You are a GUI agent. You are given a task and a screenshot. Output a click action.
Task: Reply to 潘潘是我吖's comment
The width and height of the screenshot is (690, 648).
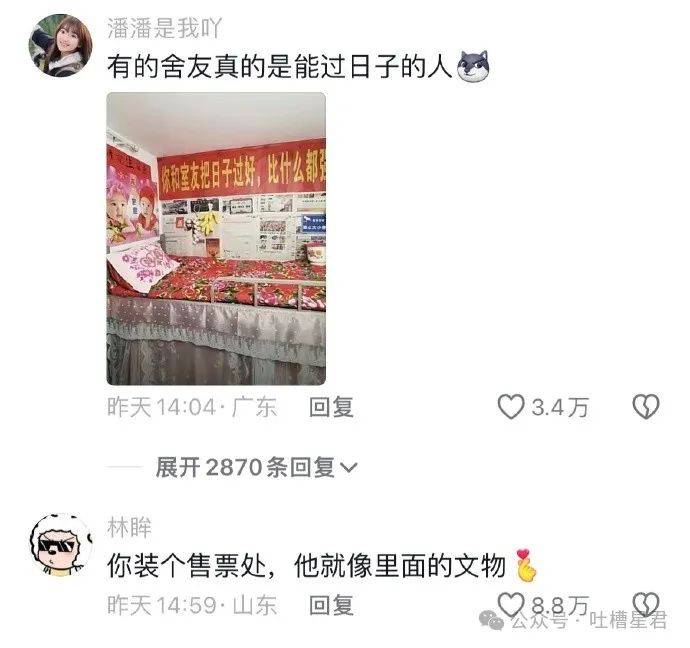(331, 407)
